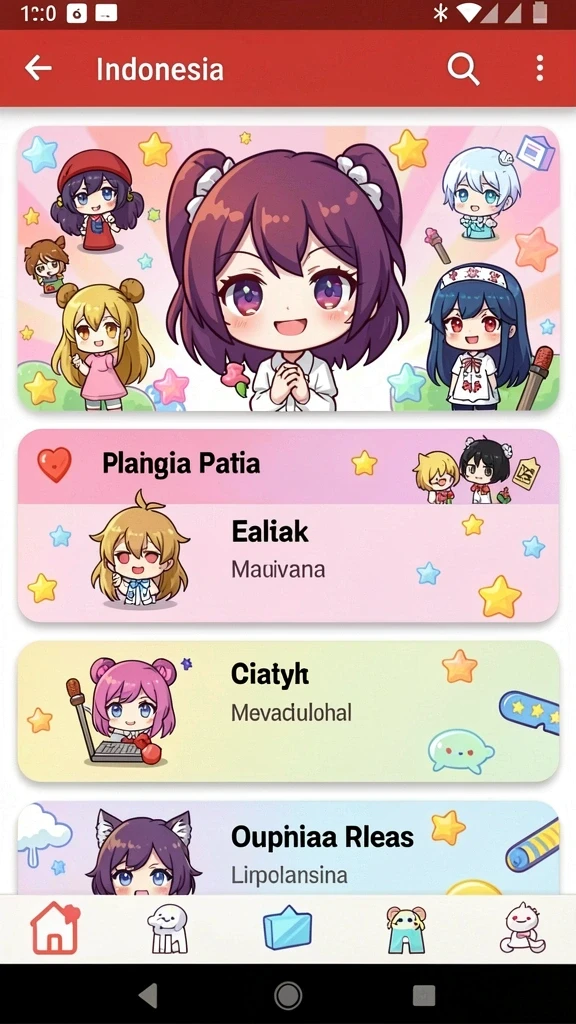Switch to the home tab in bottom bar

[55, 928]
